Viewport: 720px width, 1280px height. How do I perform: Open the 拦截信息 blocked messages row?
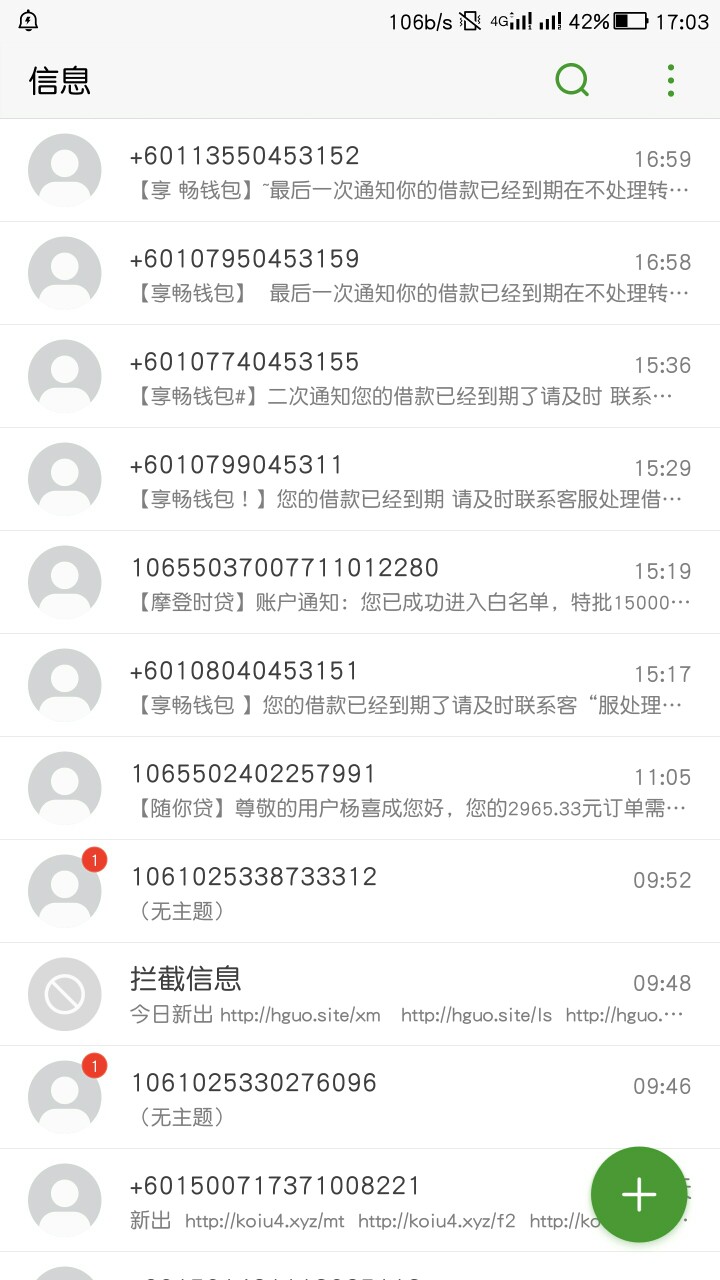point(360,994)
